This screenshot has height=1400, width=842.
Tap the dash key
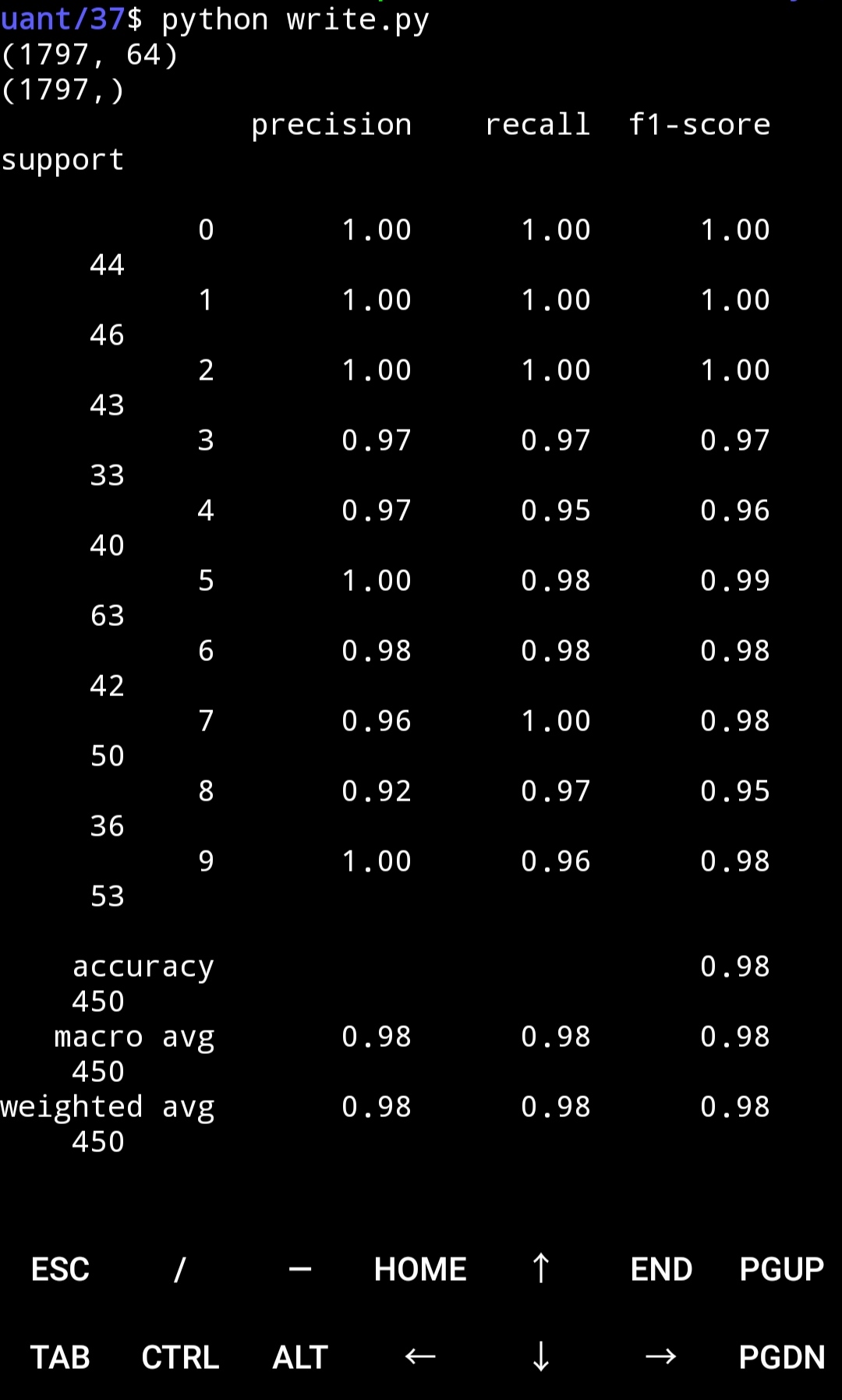click(300, 1269)
